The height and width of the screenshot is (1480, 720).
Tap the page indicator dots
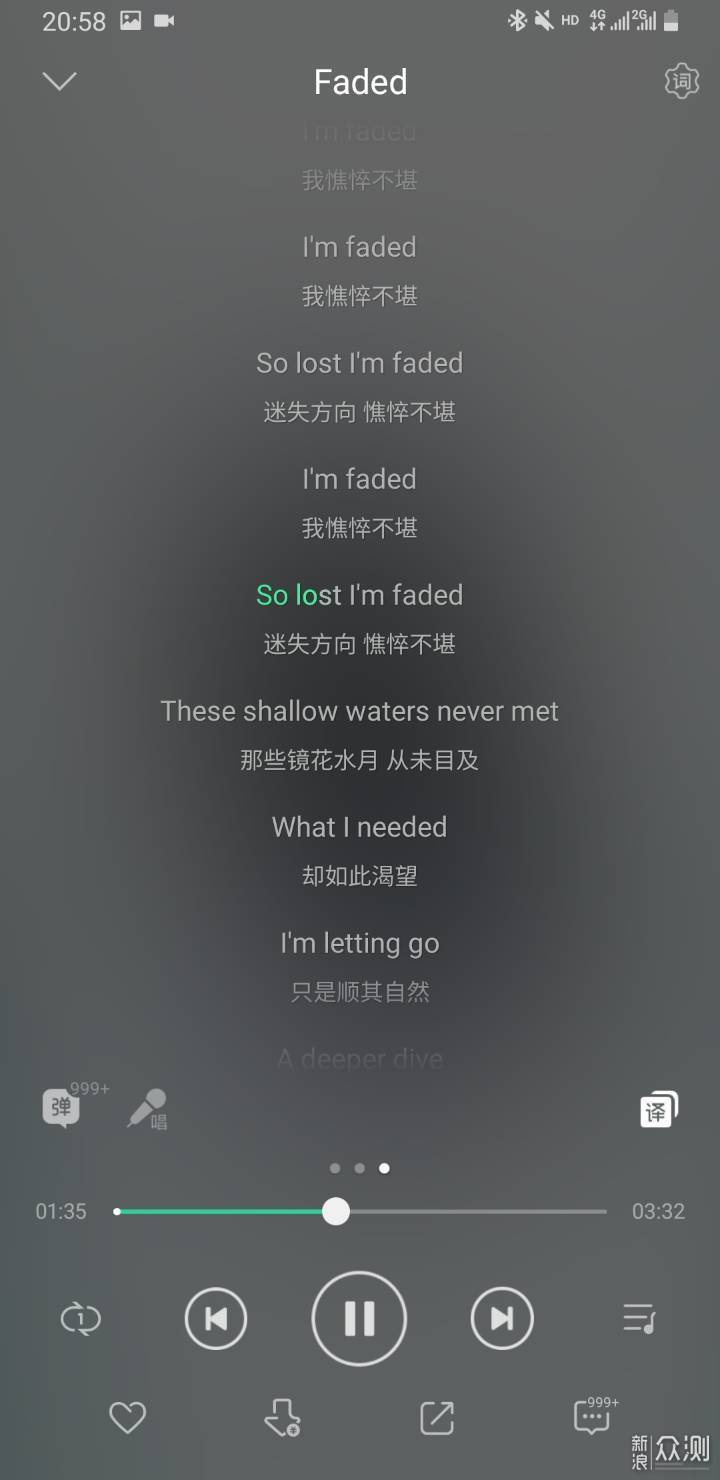(x=359, y=1168)
